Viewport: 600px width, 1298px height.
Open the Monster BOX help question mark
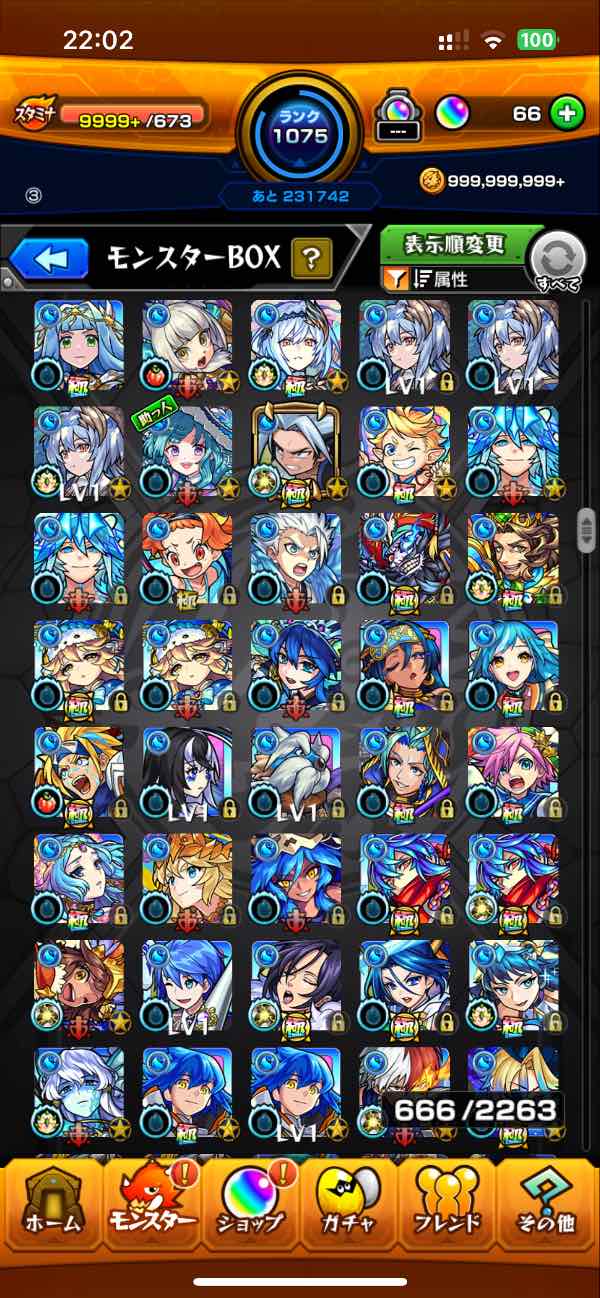coord(311,260)
